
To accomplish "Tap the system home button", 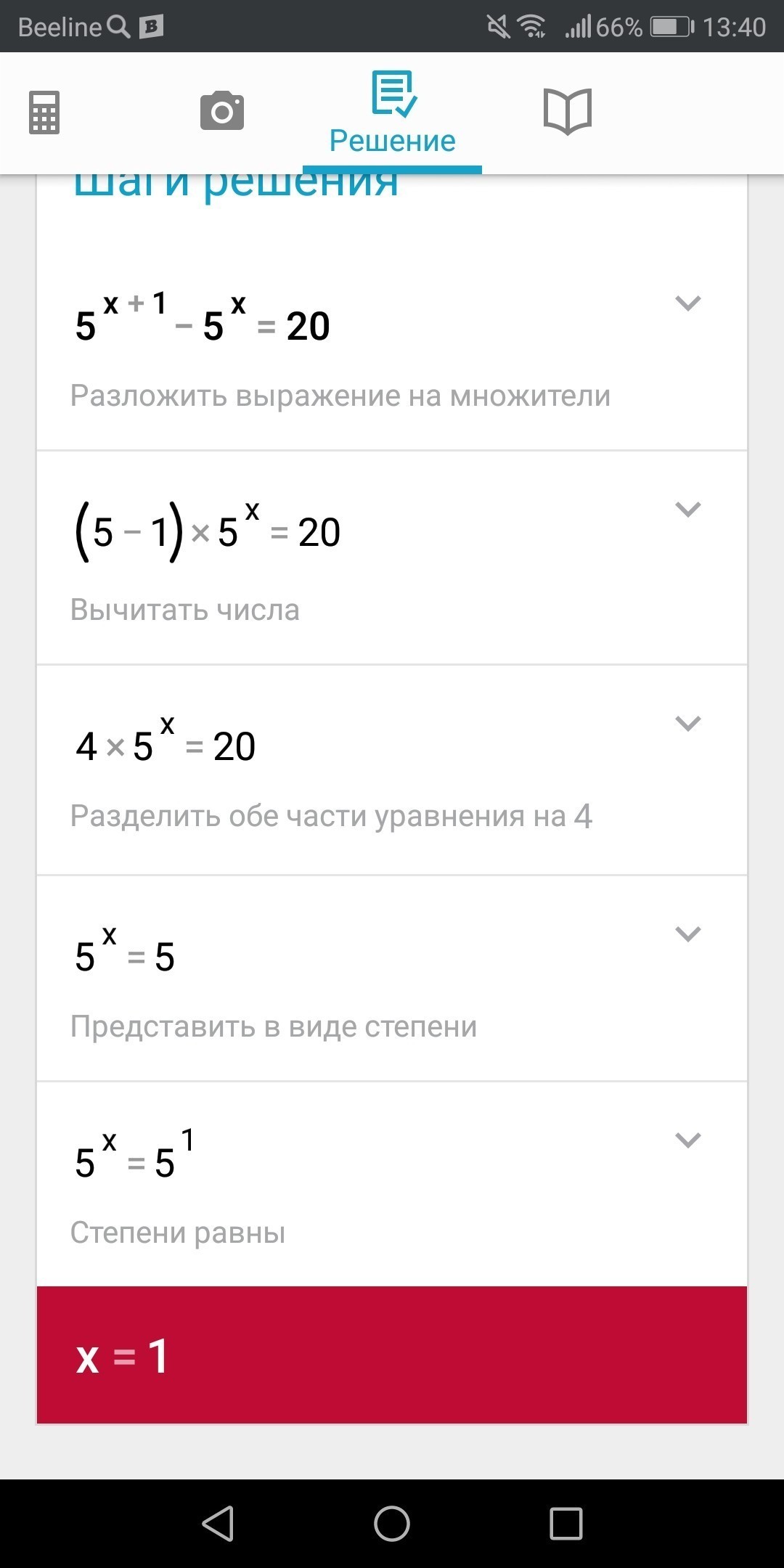I will [x=392, y=1523].
